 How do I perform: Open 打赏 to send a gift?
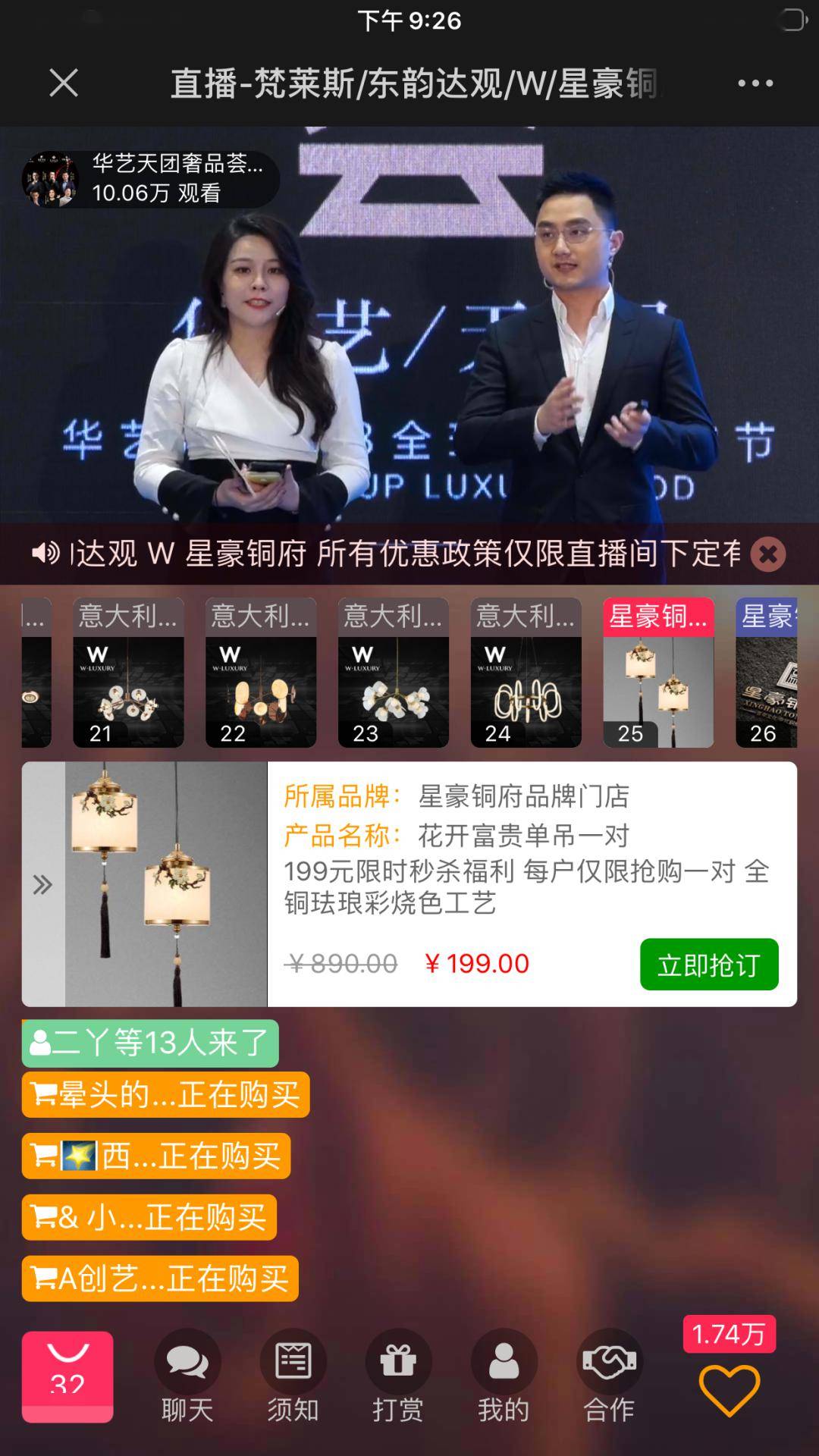pos(398,1376)
